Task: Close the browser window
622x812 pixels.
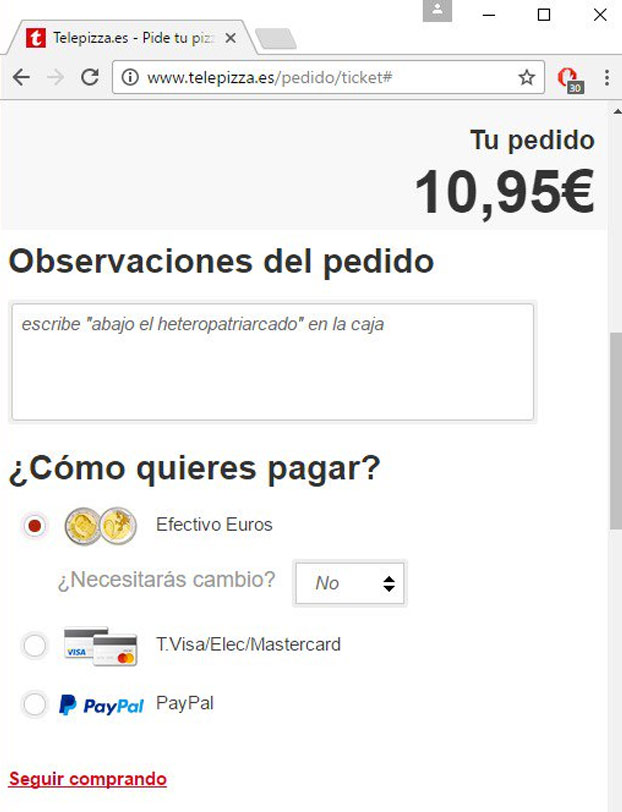Action: [x=599, y=14]
